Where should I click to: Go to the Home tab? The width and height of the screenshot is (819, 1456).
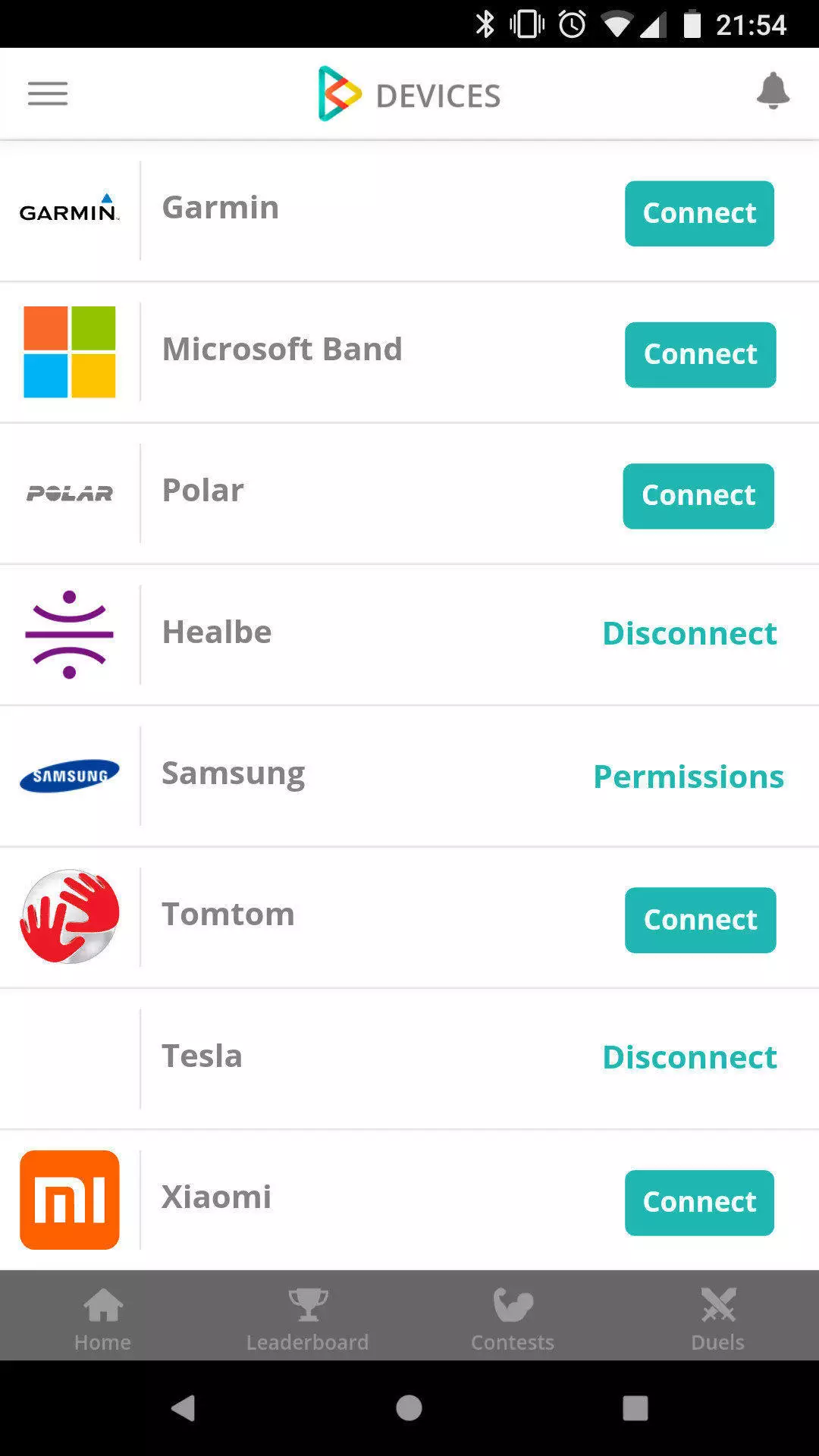click(x=102, y=1319)
